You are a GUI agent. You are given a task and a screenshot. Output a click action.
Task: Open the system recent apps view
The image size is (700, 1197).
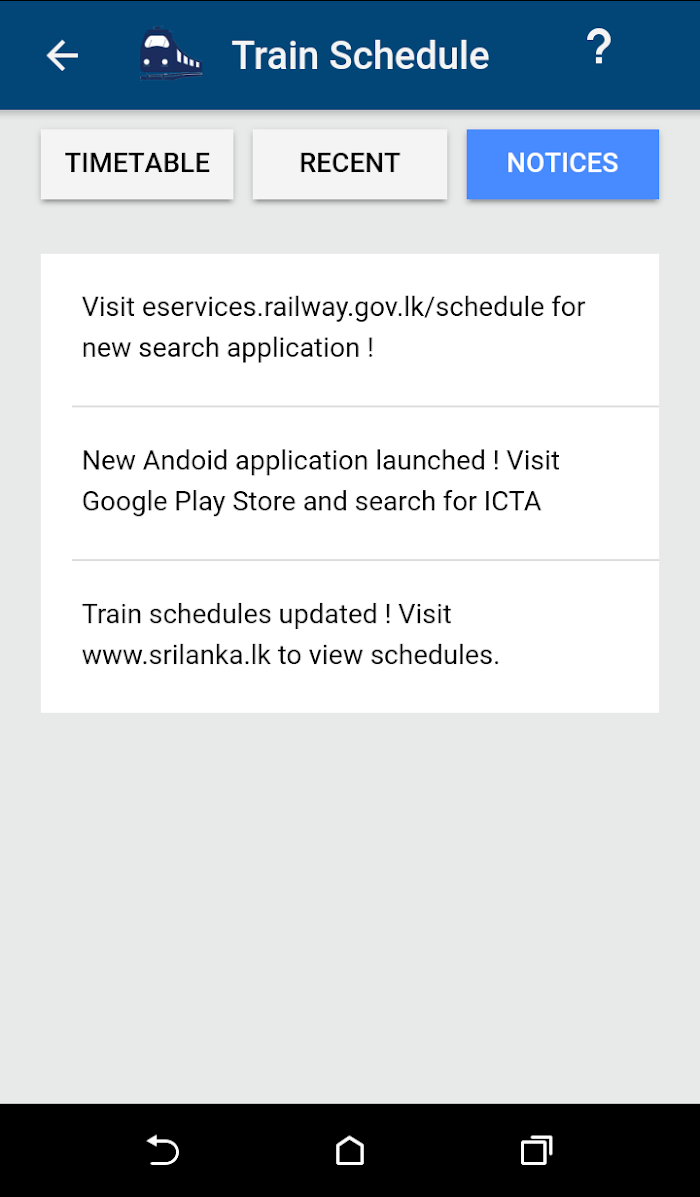coord(537,1151)
